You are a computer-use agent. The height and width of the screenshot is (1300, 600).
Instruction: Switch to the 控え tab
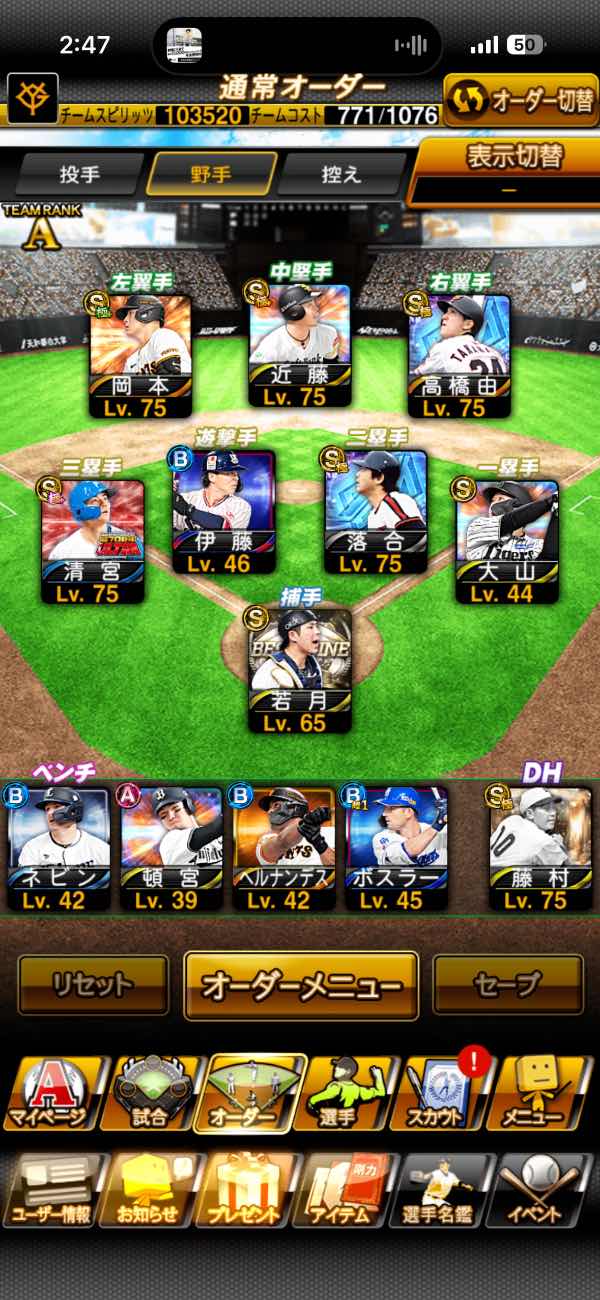(341, 174)
